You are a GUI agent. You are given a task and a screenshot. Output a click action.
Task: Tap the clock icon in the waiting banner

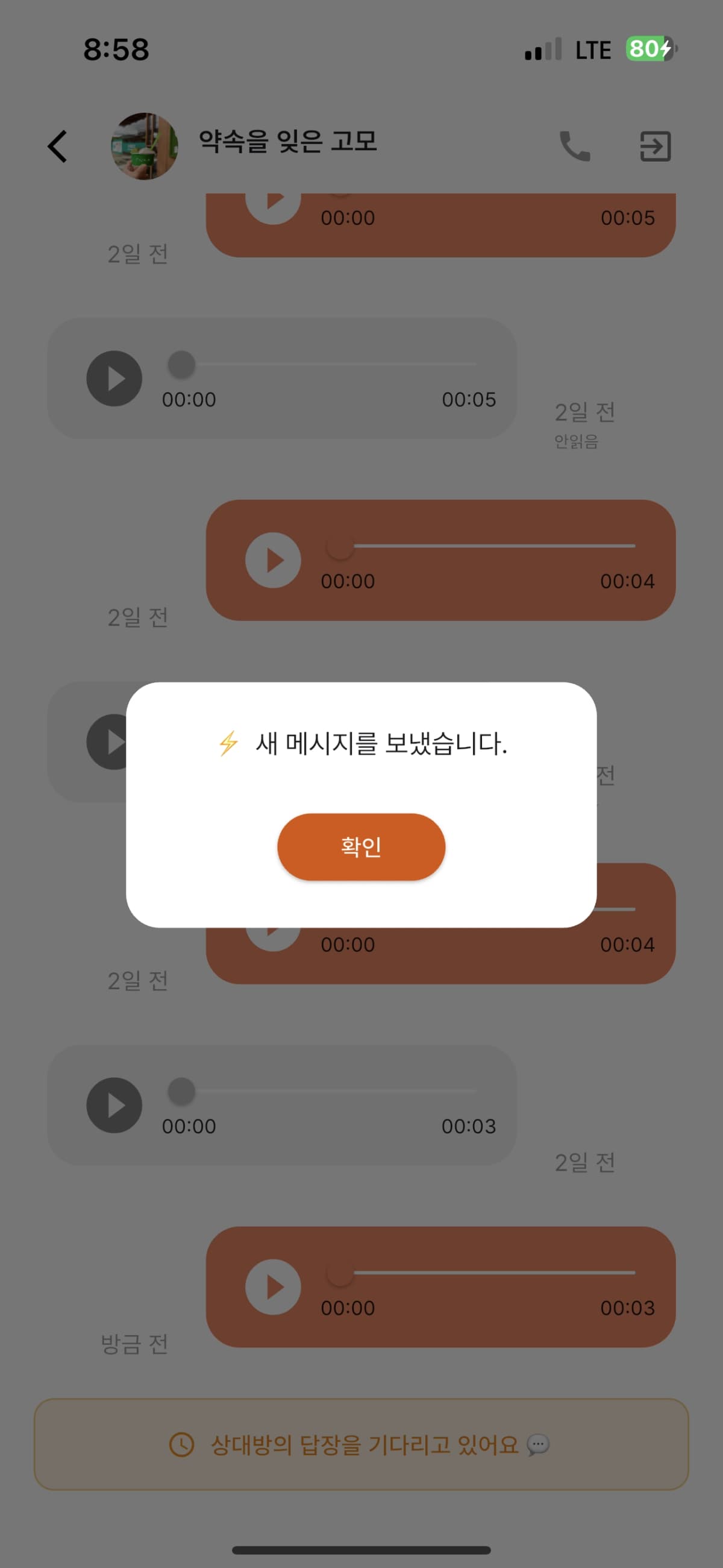[181, 1444]
